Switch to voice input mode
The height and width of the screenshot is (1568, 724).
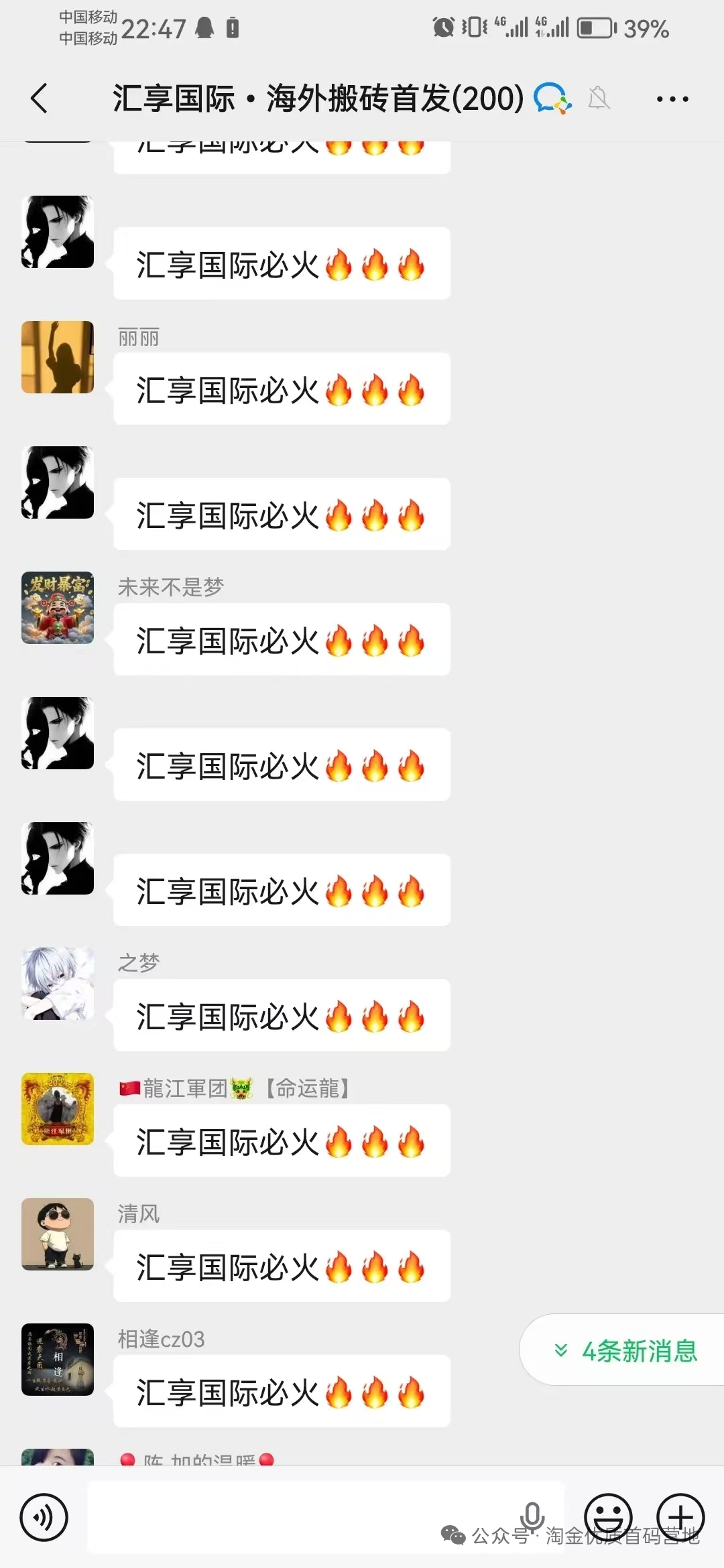(44, 1518)
